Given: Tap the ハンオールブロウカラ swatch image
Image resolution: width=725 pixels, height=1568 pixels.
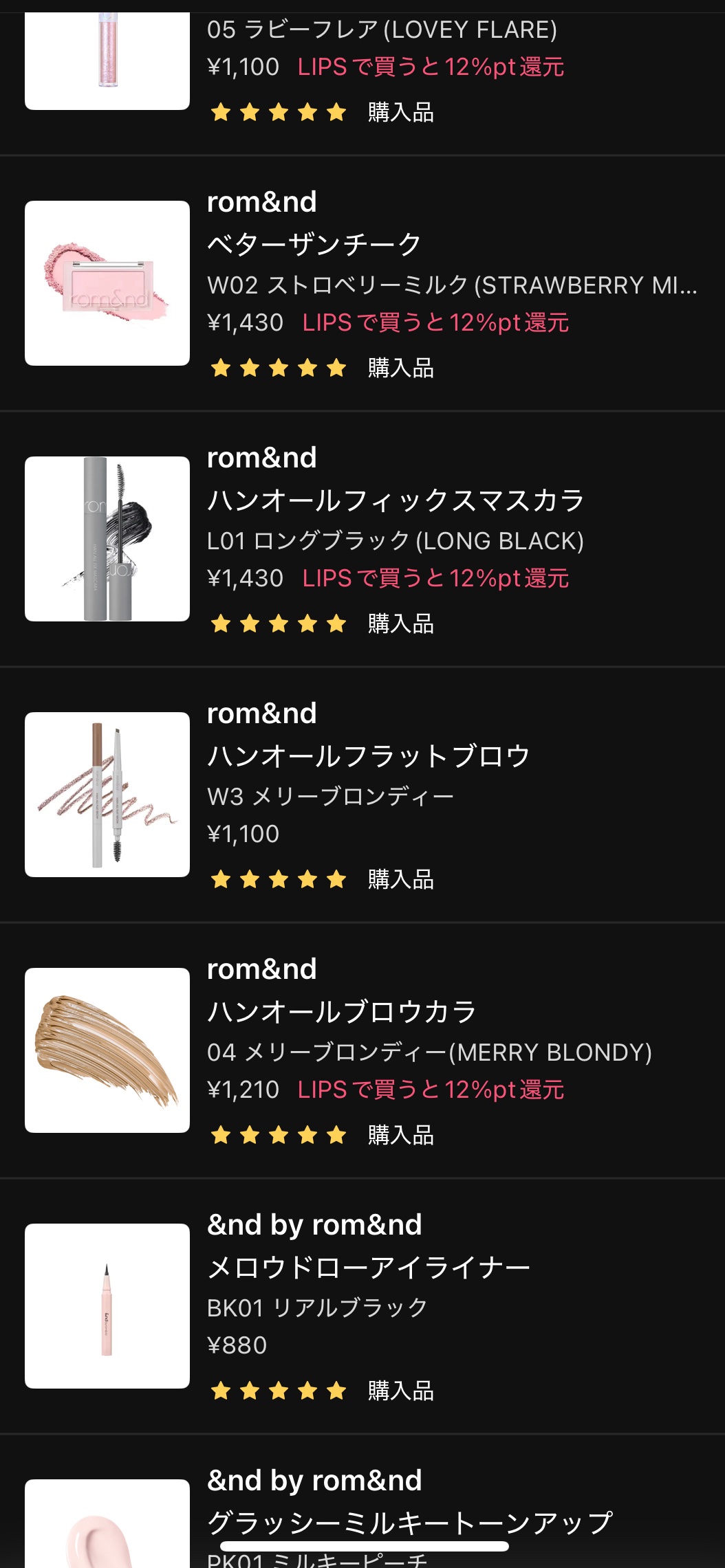Looking at the screenshot, I should point(108,1051).
